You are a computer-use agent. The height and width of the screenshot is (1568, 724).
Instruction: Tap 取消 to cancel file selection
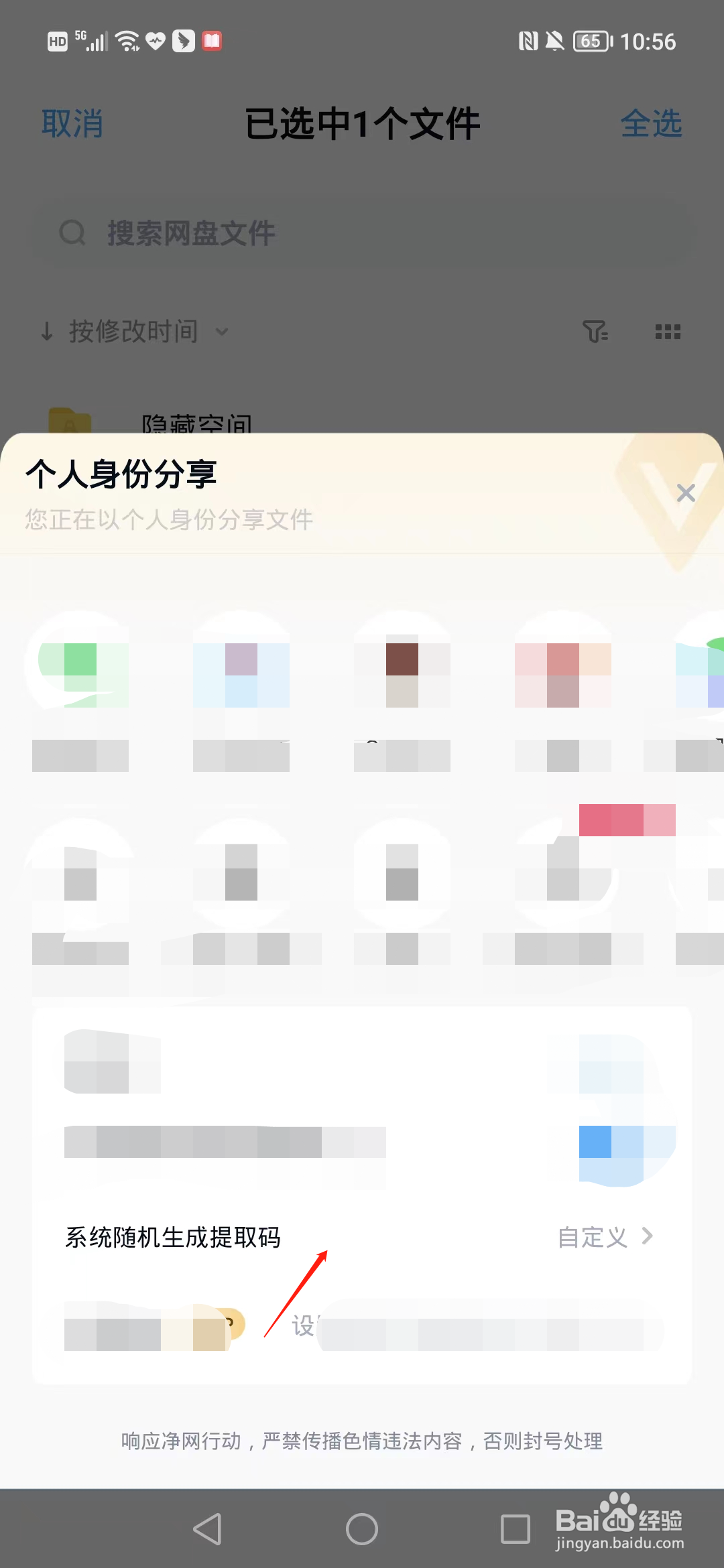pos(72,123)
